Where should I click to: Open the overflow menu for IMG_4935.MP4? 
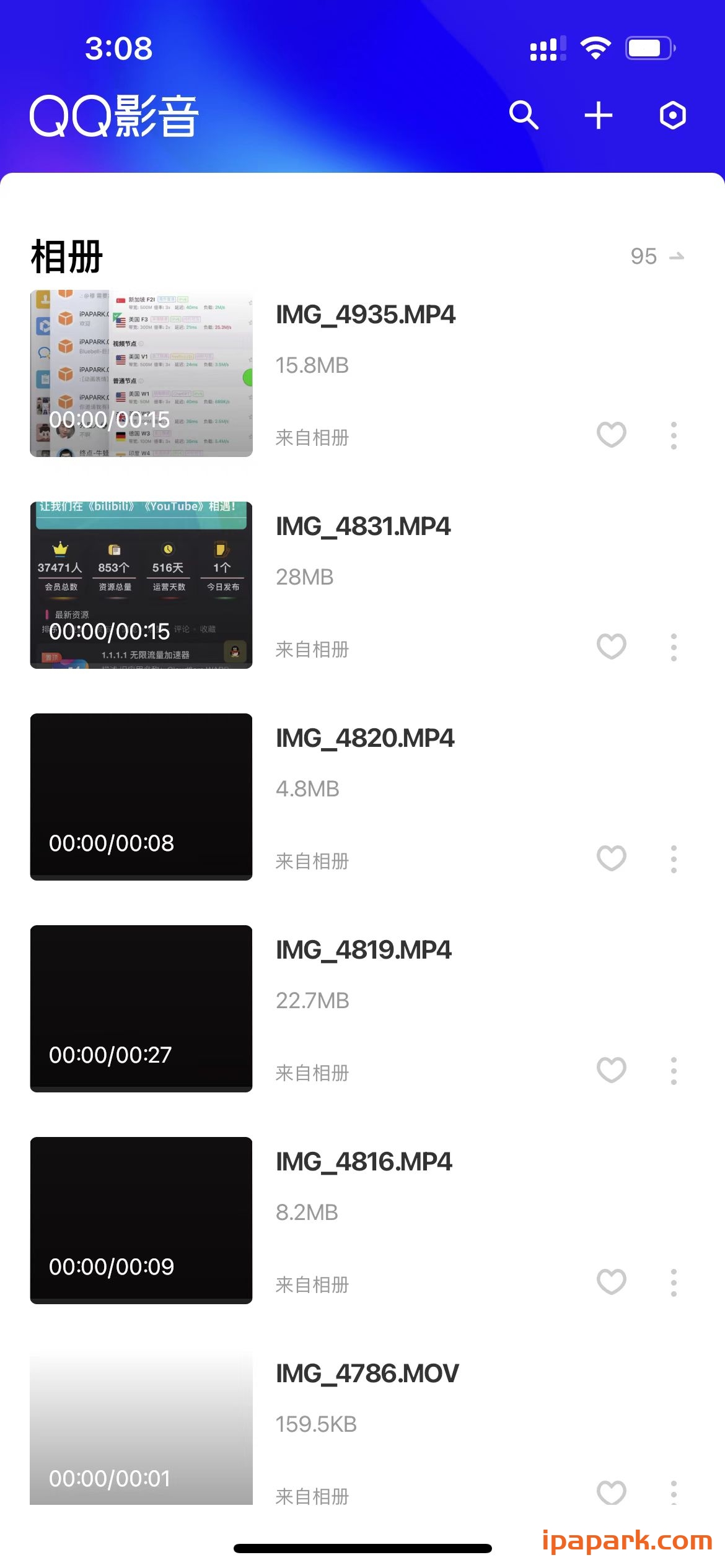674,435
